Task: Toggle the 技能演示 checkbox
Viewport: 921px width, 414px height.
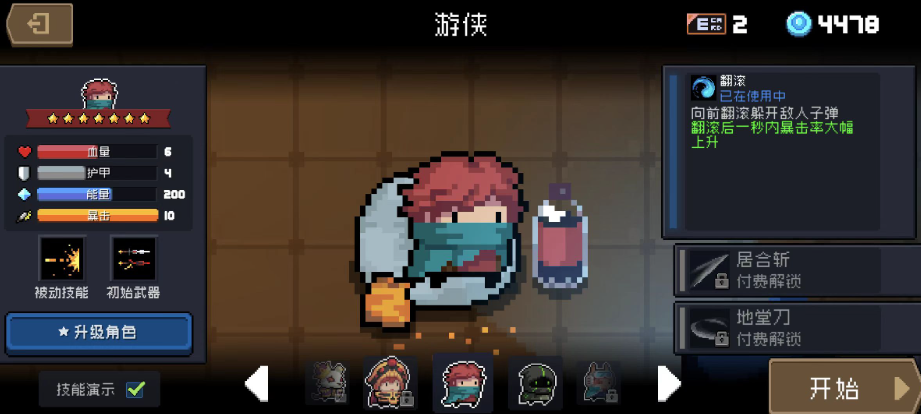Action: (136, 389)
